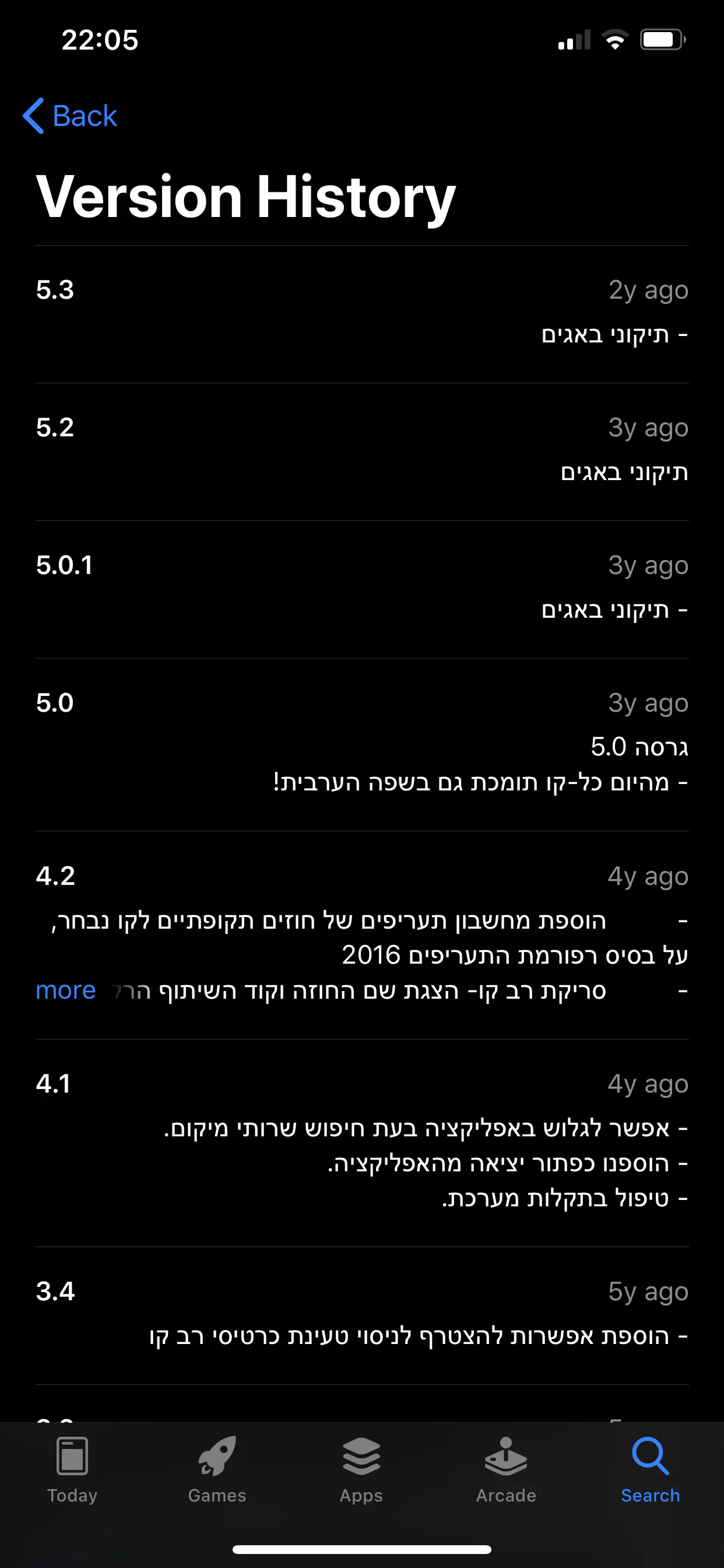Image resolution: width=724 pixels, height=1568 pixels.
Task: Select the Search tab
Action: [651, 1469]
